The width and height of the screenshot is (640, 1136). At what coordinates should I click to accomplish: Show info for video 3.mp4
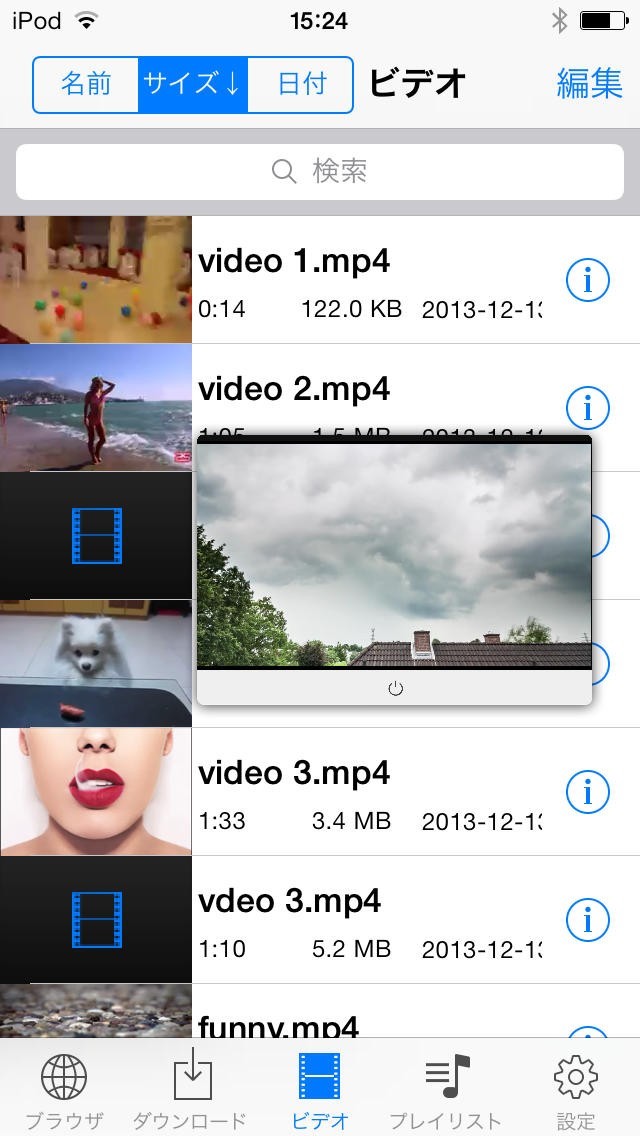pyautogui.click(x=588, y=792)
